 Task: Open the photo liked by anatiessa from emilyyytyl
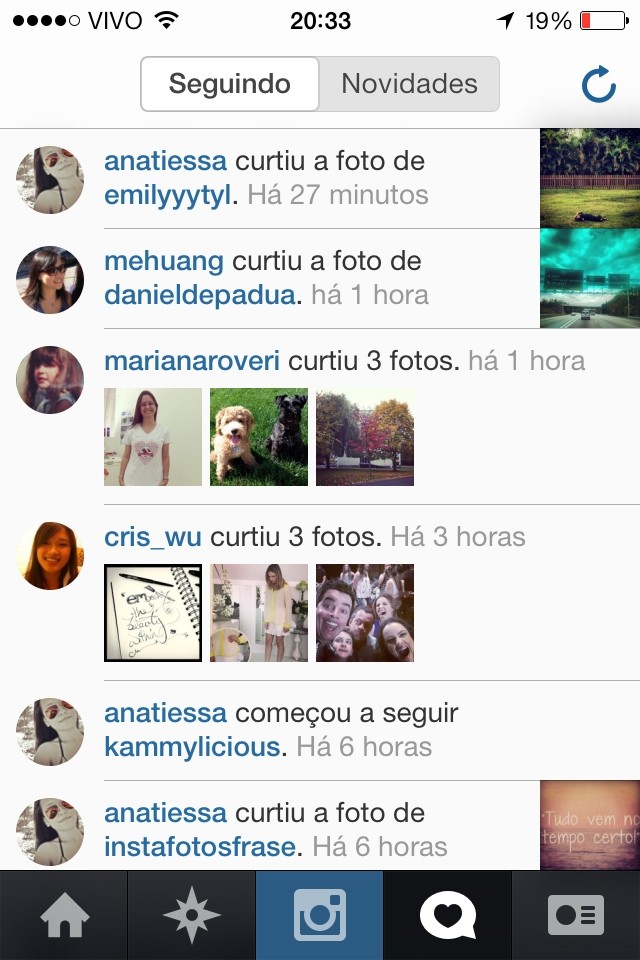point(589,178)
